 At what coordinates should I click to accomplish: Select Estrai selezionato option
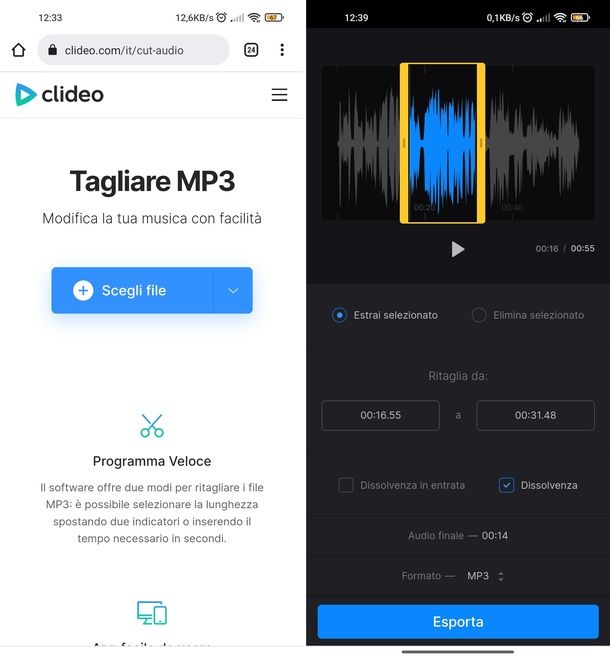pos(340,315)
